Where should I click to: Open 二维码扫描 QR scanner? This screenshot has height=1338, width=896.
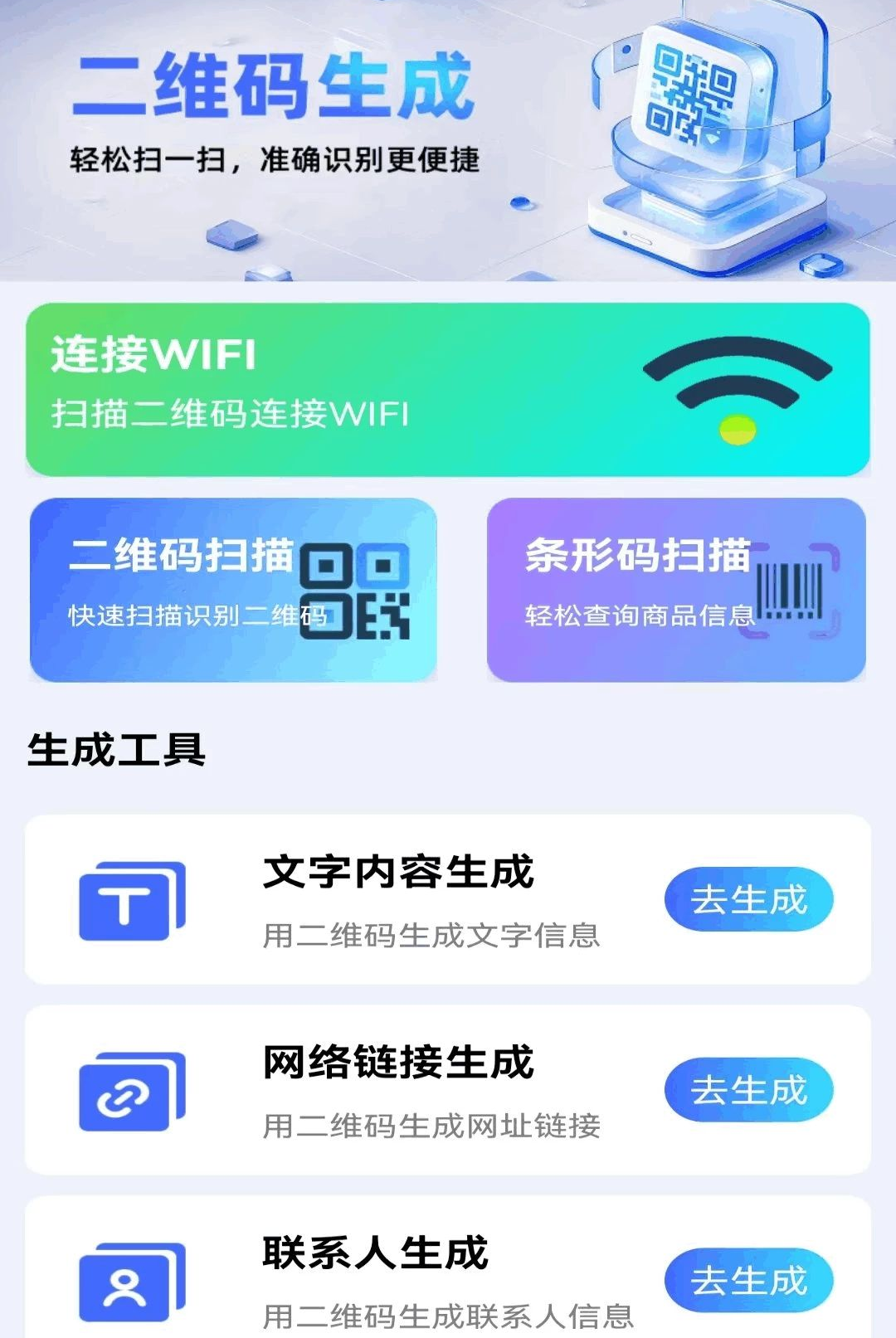pyautogui.click(x=233, y=590)
